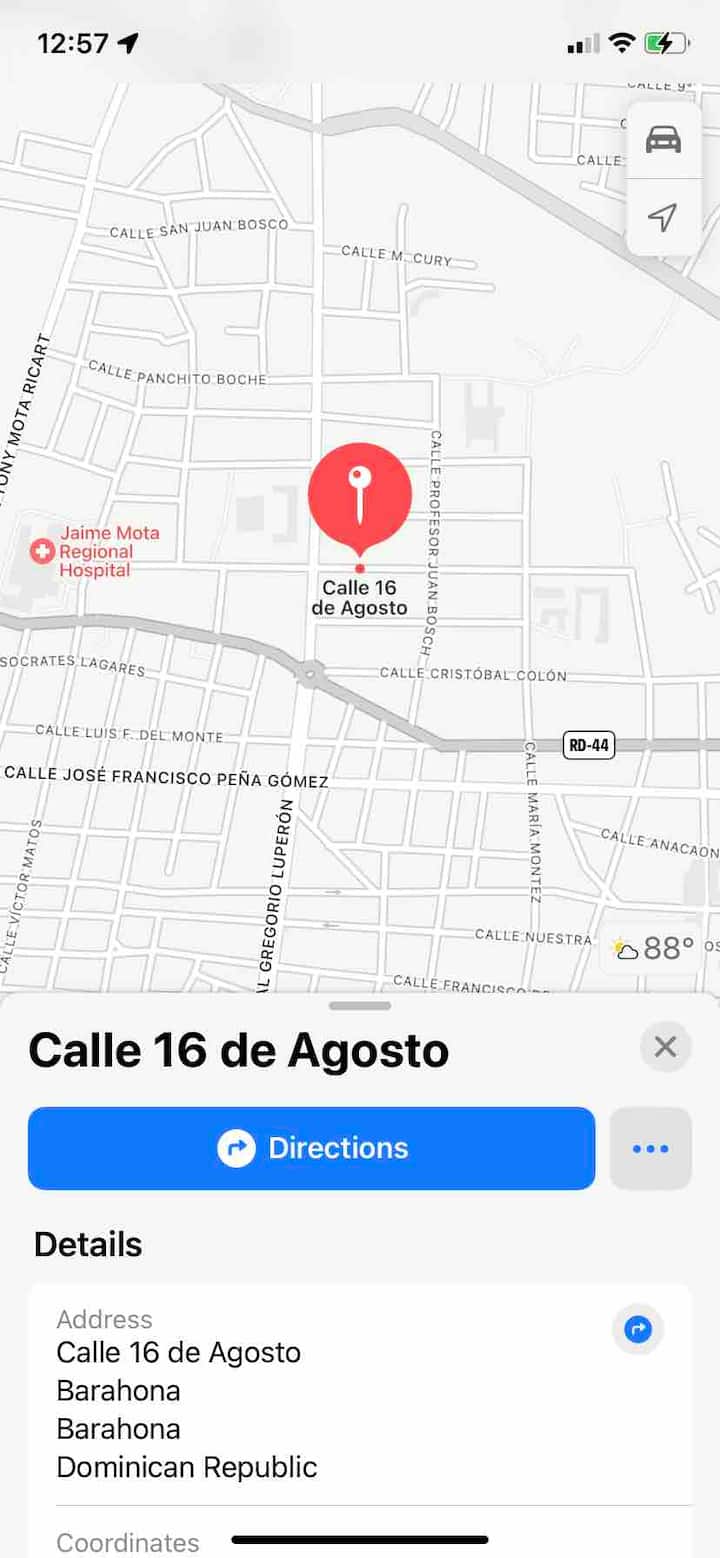The width and height of the screenshot is (720, 1558).
Task: Switch the map mode via car icon
Action: pyautogui.click(x=663, y=141)
